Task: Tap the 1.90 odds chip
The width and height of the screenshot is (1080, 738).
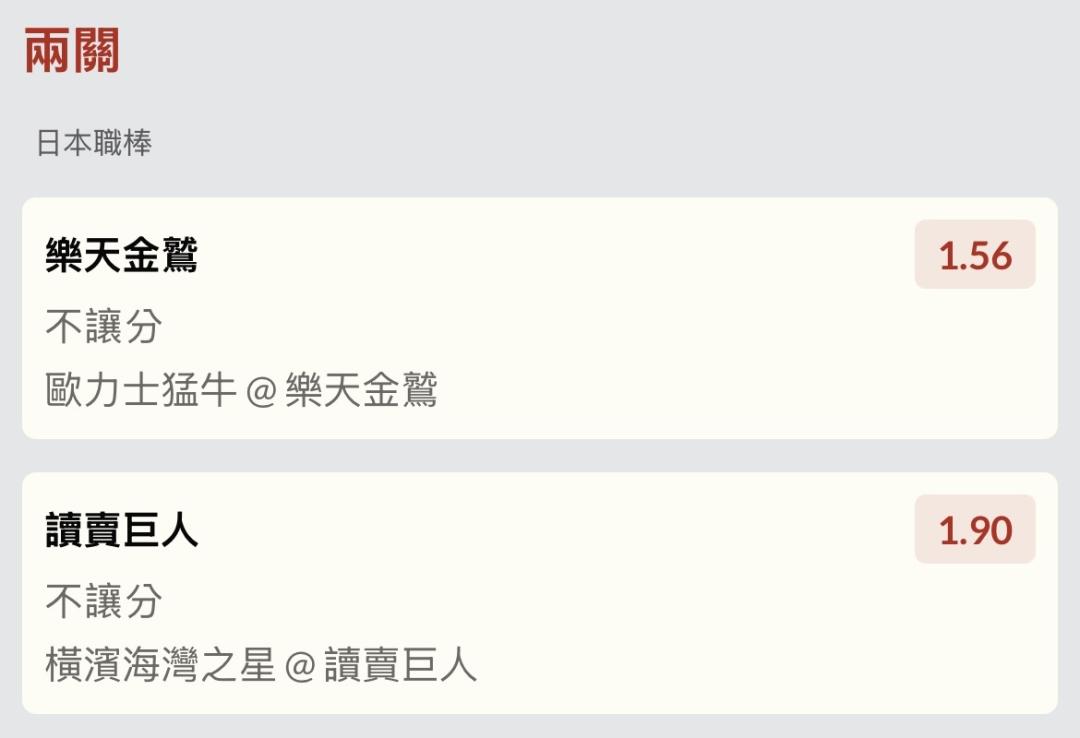Action: click(x=975, y=529)
